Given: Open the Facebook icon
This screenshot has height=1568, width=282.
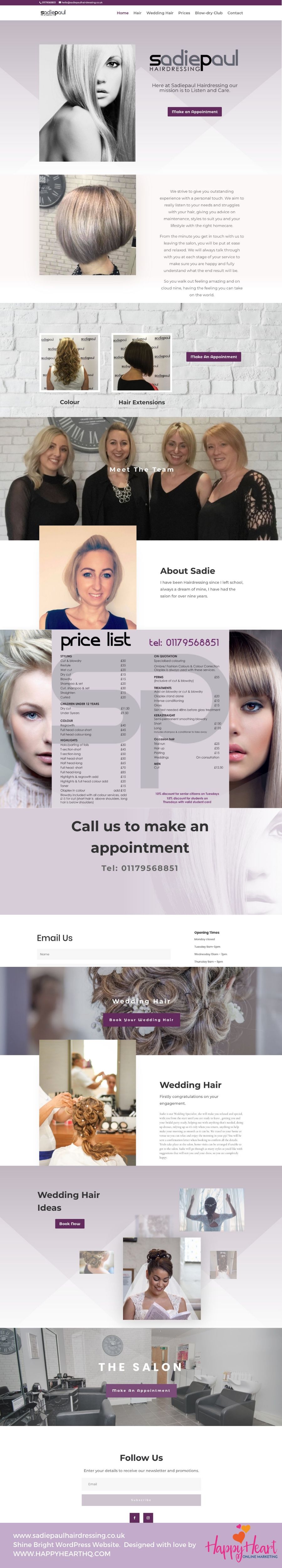Looking at the screenshot, I should pyautogui.click(x=134, y=1518).
